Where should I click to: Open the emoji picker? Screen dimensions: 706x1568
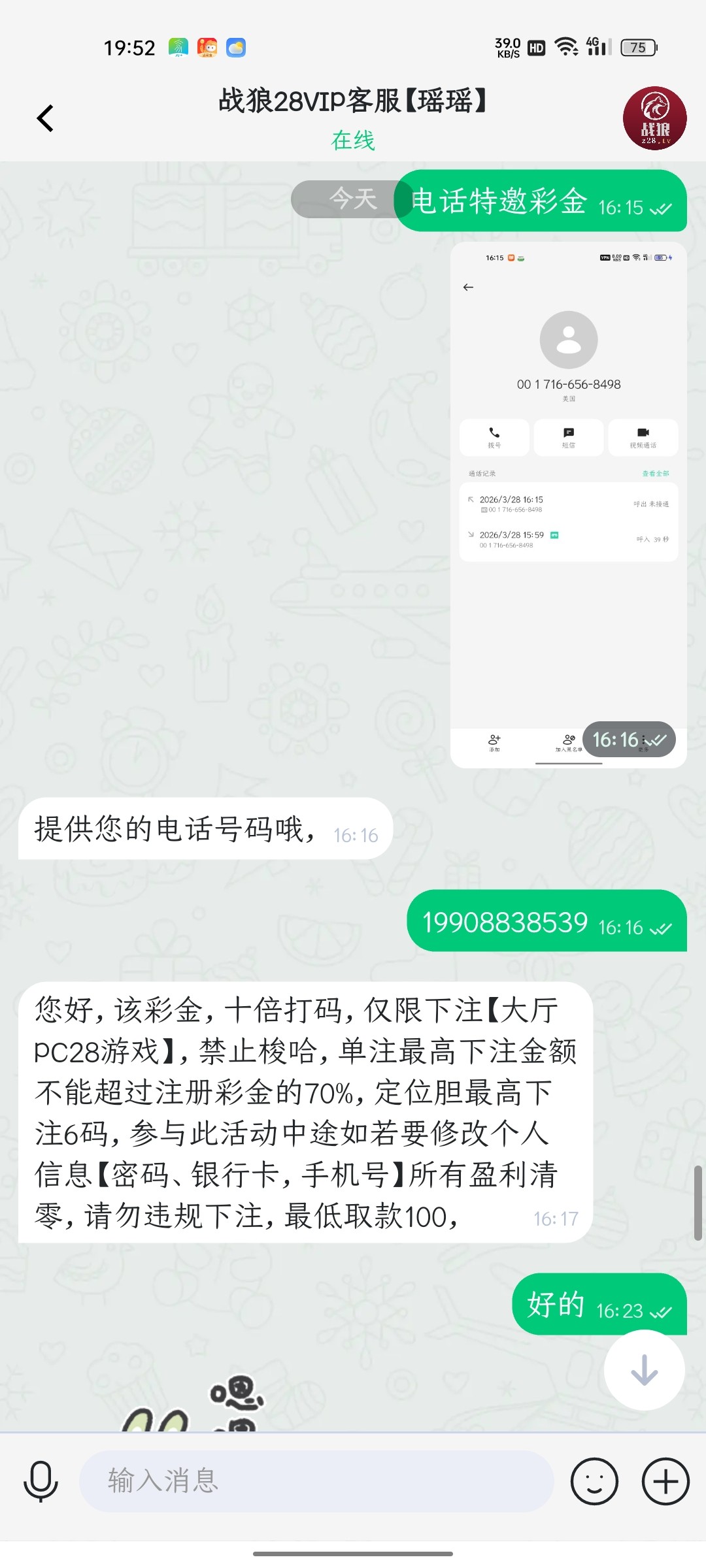point(594,1481)
